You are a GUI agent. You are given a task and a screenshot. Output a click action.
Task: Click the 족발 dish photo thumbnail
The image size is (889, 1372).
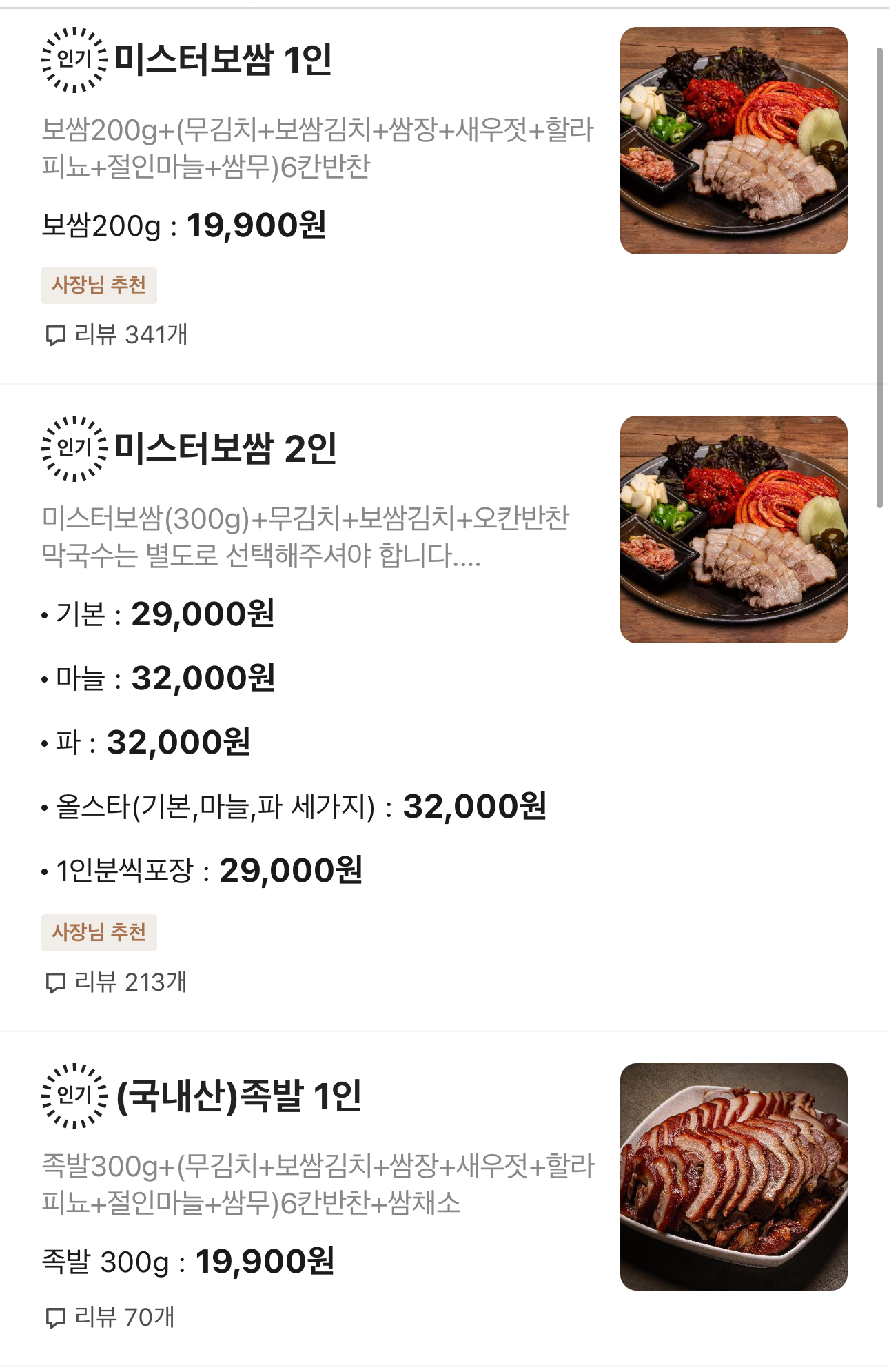pyautogui.click(x=733, y=1179)
